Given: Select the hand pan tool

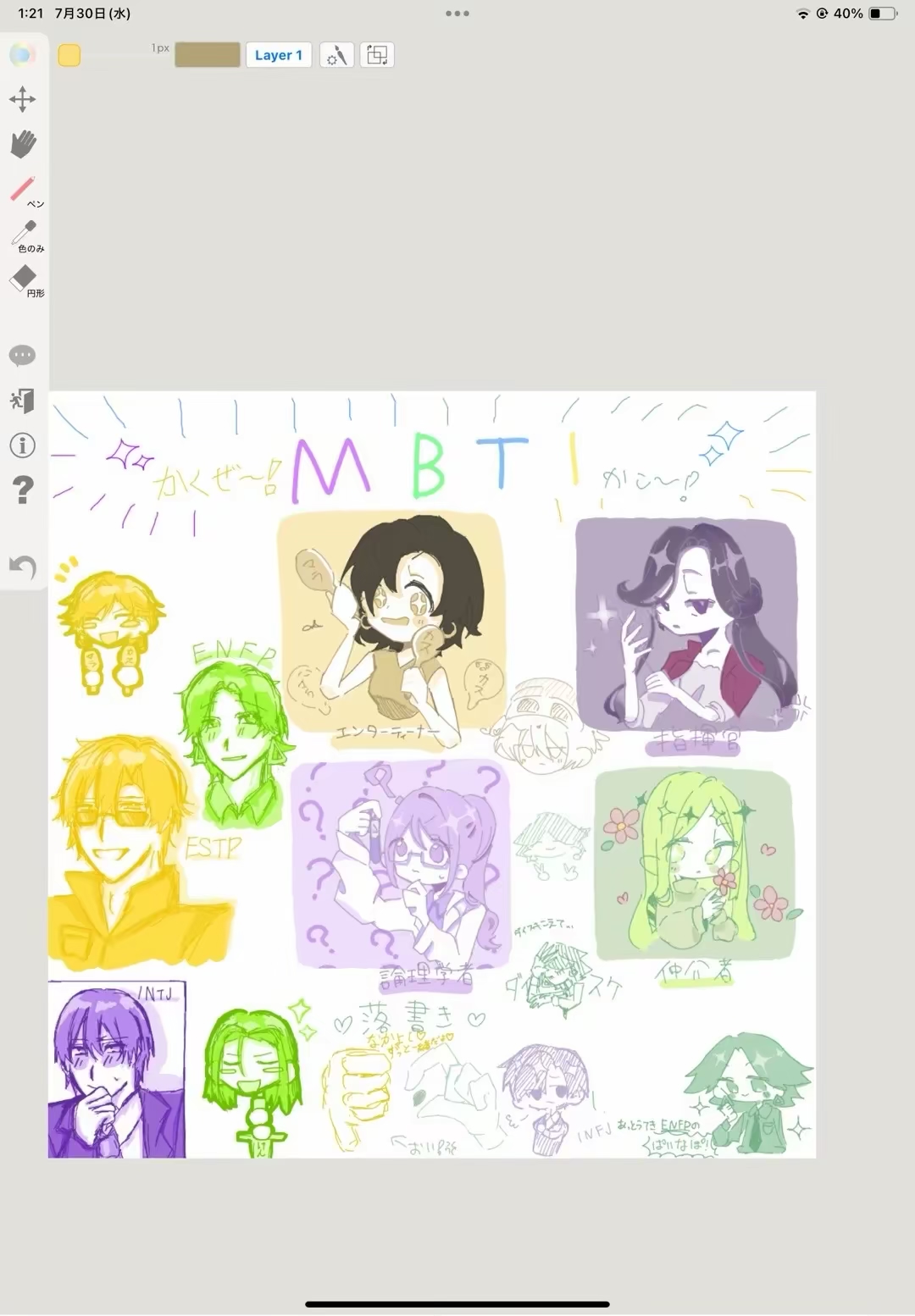Looking at the screenshot, I should (x=23, y=144).
